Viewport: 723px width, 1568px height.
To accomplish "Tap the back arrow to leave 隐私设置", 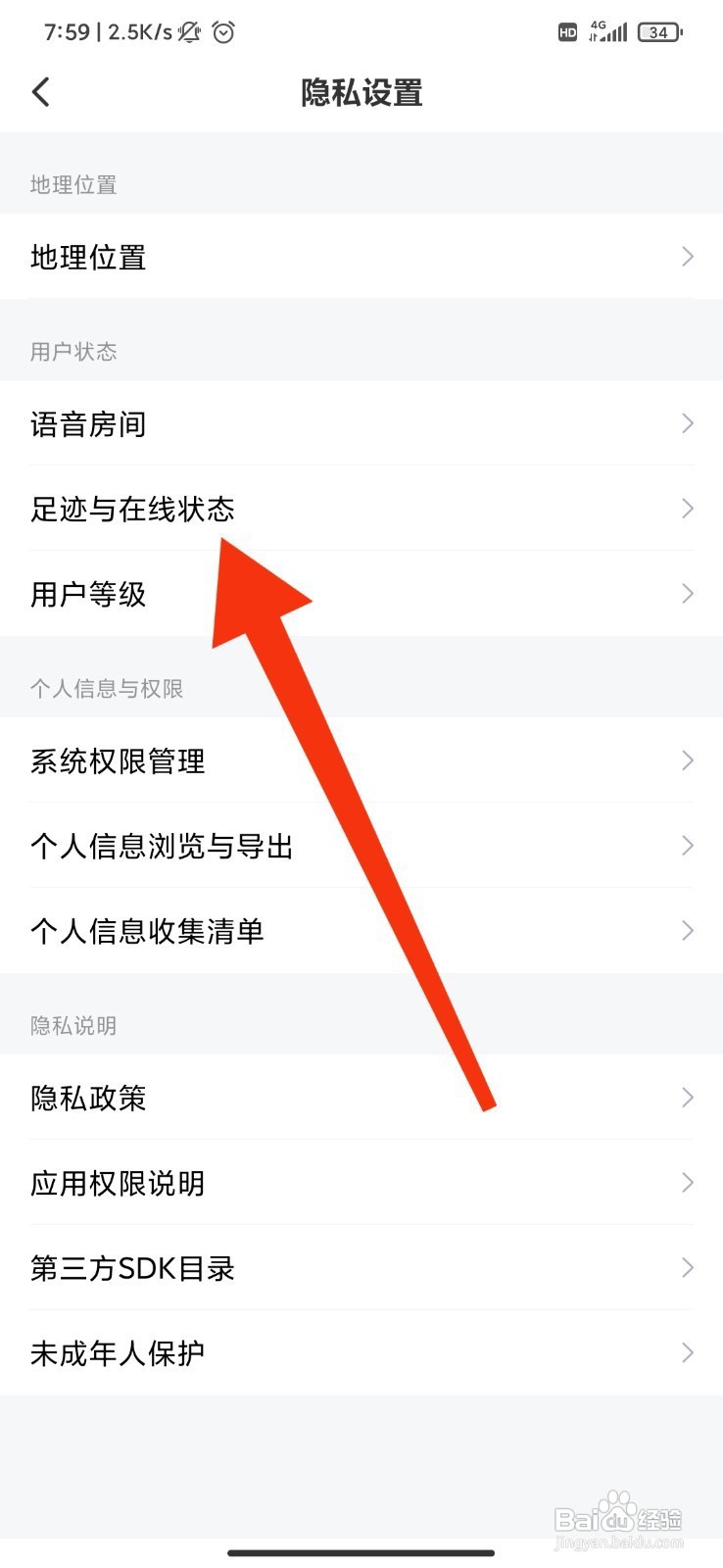I will pyautogui.click(x=40, y=91).
